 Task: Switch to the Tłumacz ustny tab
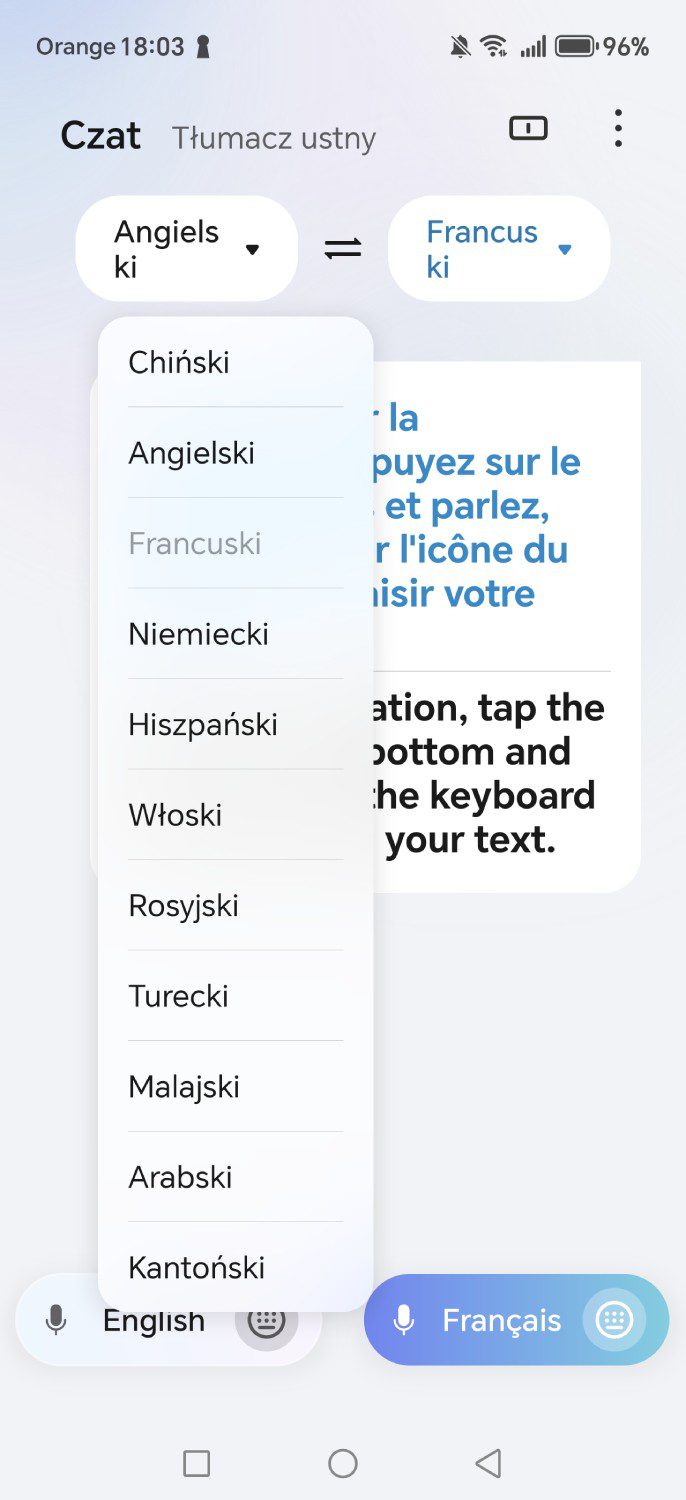coord(274,138)
